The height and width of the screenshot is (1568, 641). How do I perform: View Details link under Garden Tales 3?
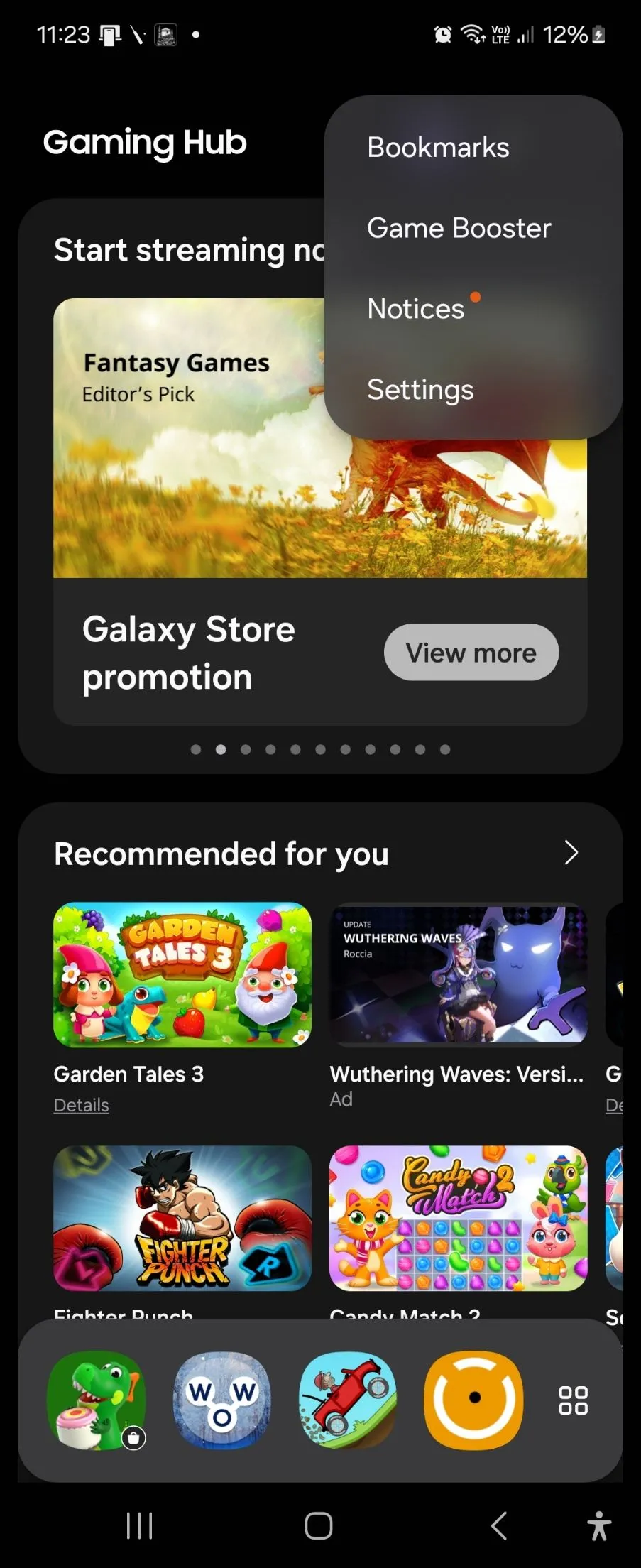(82, 1105)
